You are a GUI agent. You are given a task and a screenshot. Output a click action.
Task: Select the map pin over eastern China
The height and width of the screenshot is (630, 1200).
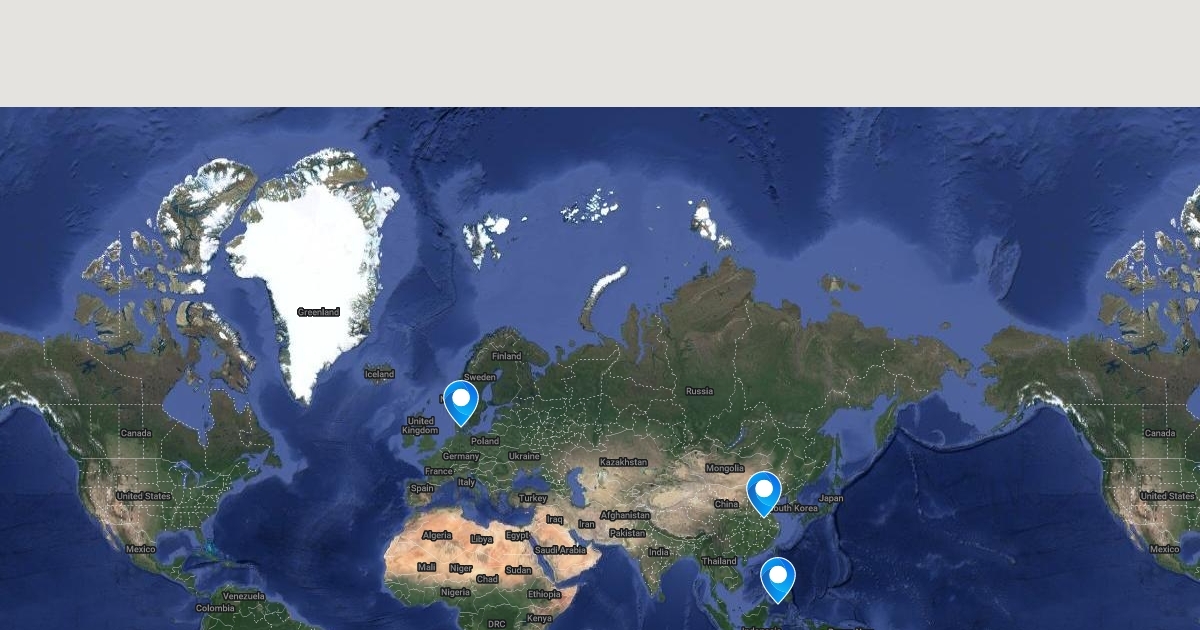point(764,494)
